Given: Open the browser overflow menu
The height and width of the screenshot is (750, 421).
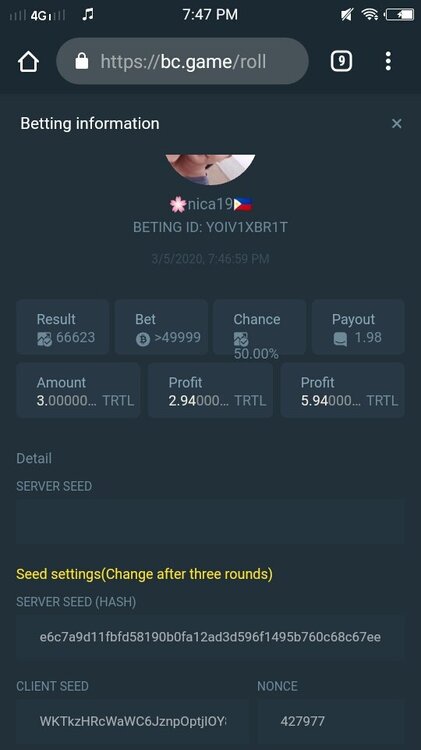Looking at the screenshot, I should (x=388, y=61).
